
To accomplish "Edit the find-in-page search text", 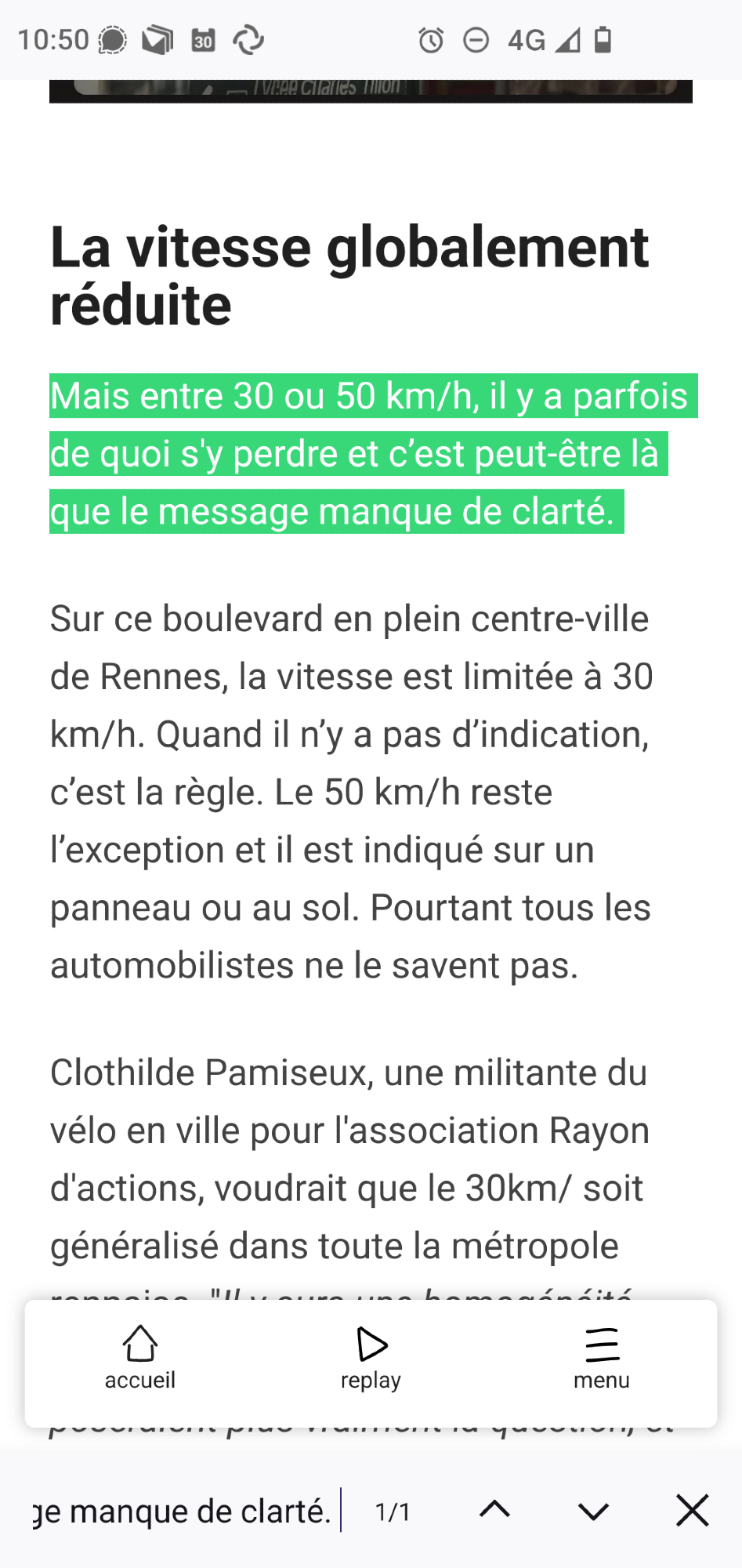I will (184, 1510).
